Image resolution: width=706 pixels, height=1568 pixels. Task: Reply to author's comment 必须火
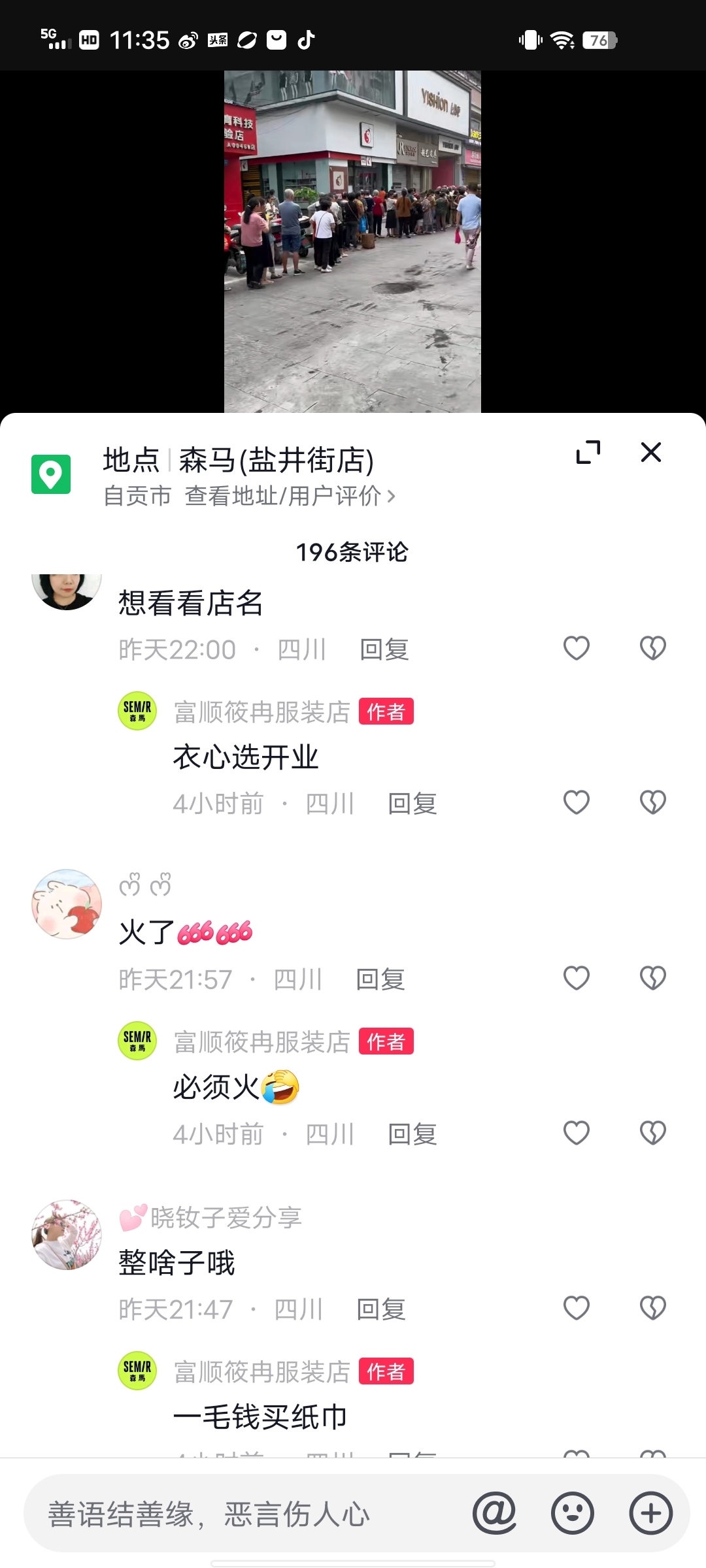tap(412, 1135)
